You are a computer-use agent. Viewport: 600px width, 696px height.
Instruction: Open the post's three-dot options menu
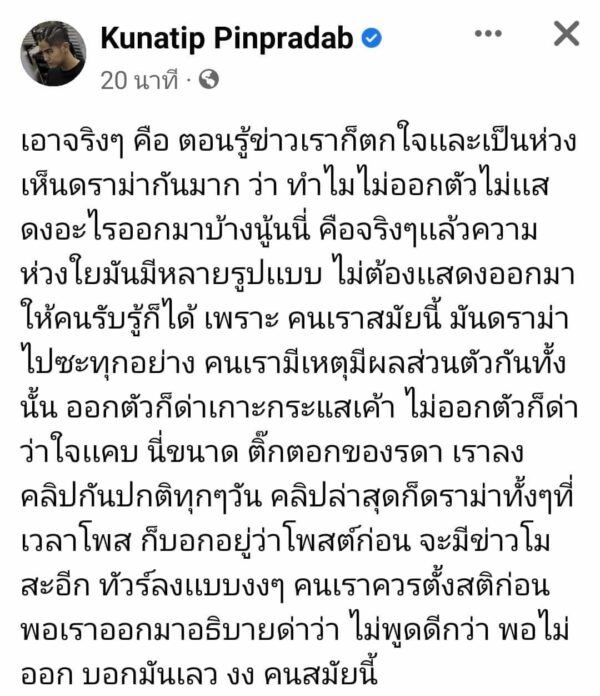[488, 35]
